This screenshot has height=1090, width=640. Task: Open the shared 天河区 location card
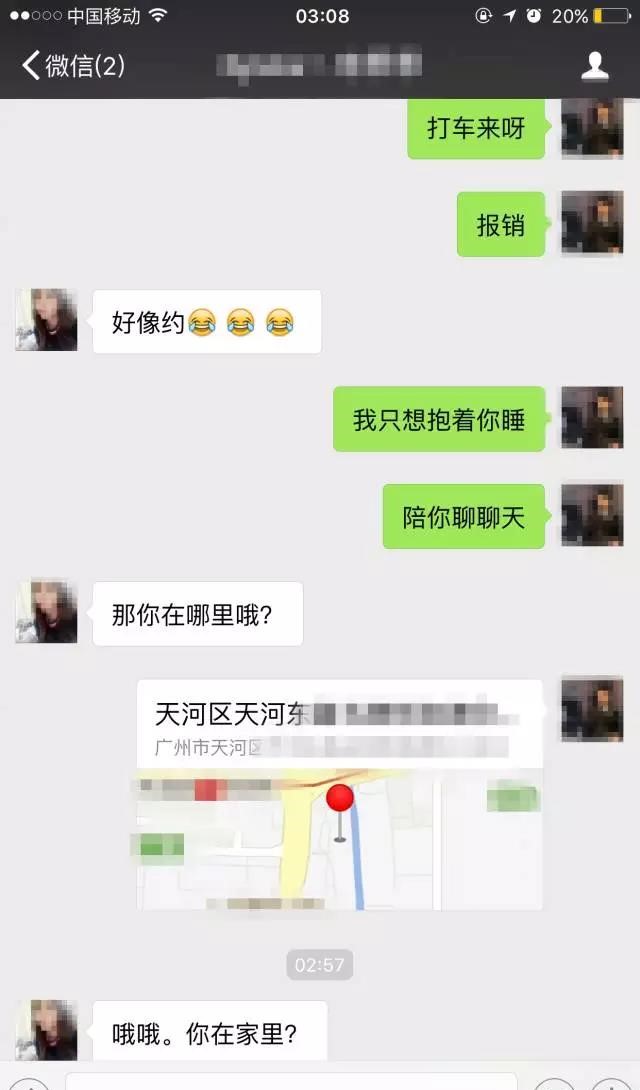coord(340,795)
